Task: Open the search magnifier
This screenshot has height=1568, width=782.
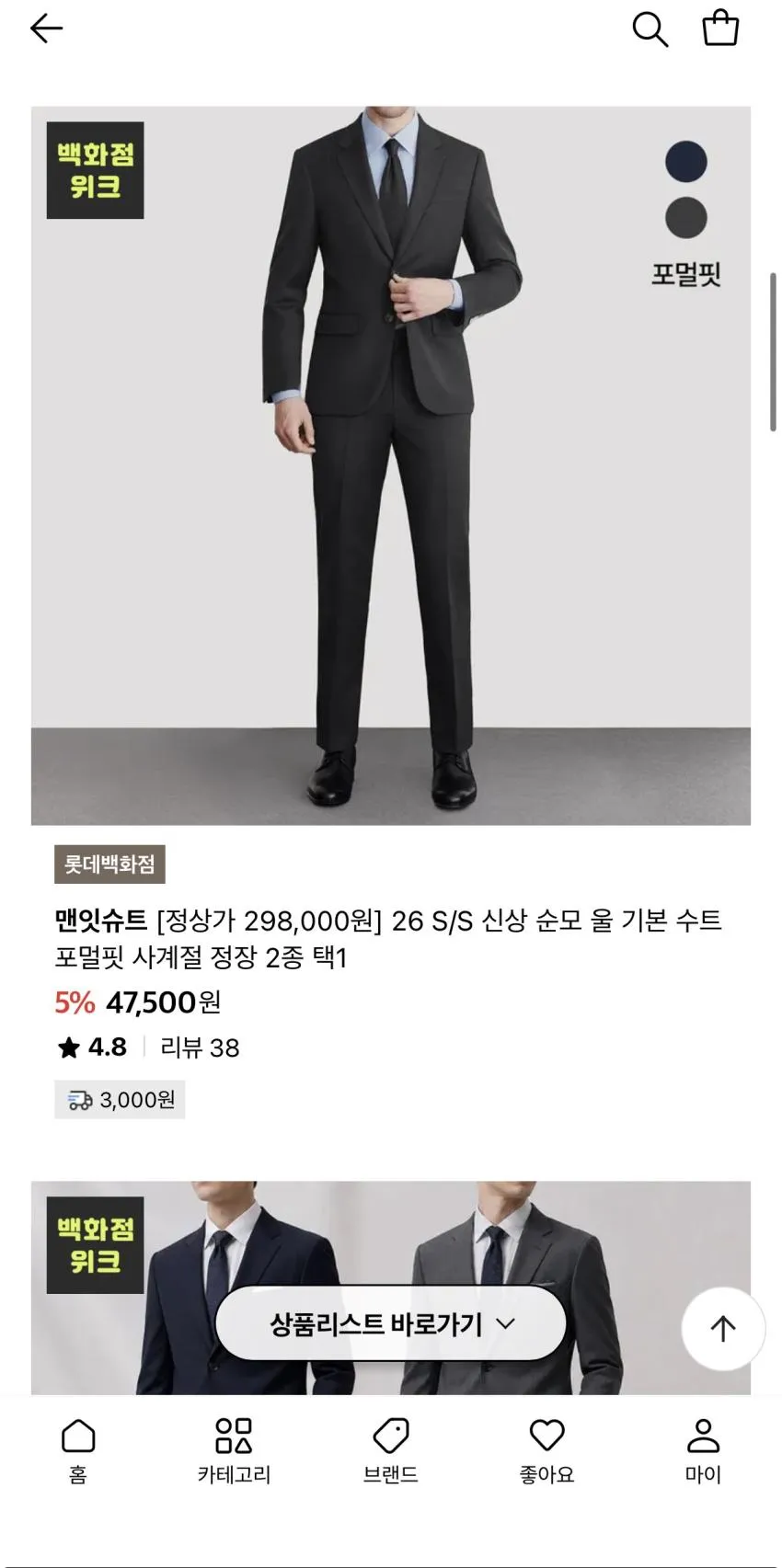Action: coord(650,29)
